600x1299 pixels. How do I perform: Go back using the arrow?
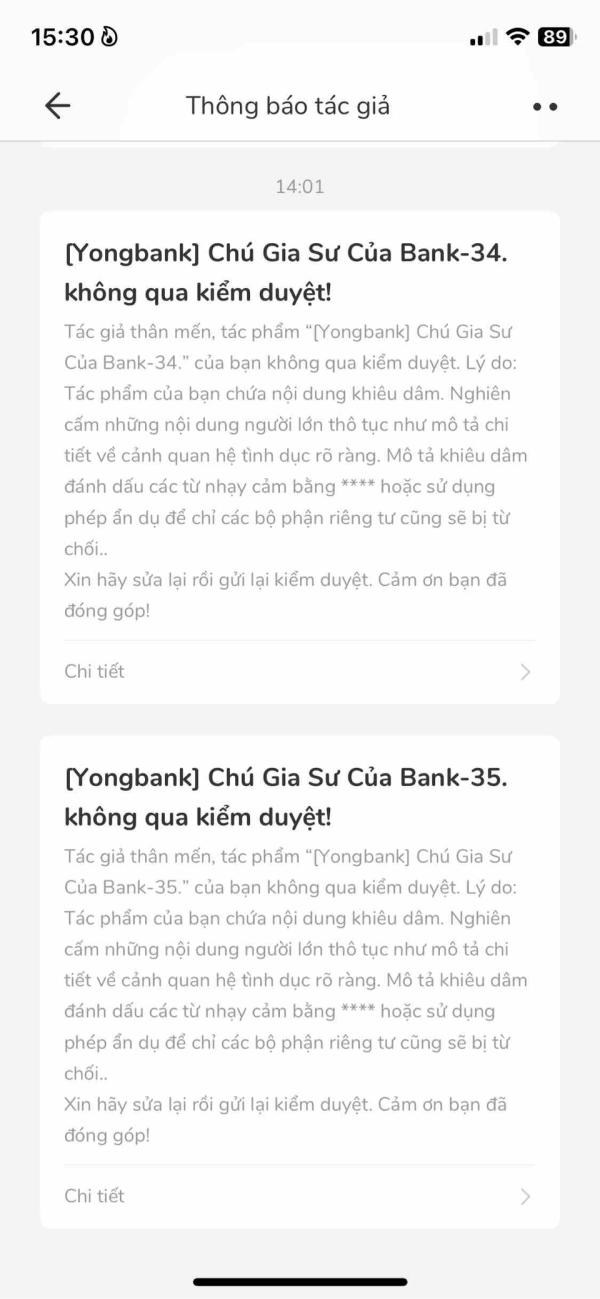click(x=58, y=106)
